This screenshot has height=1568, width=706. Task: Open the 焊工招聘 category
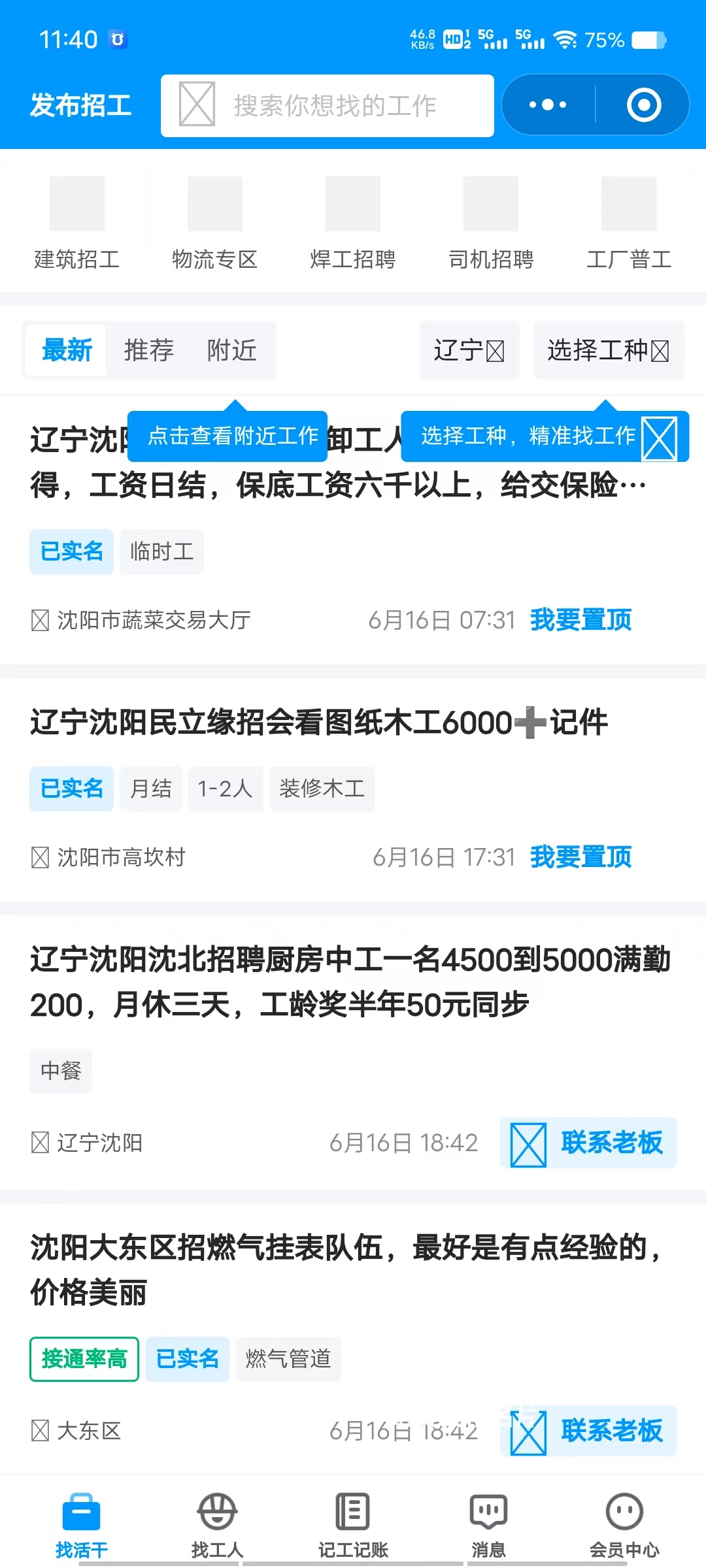[x=353, y=223]
